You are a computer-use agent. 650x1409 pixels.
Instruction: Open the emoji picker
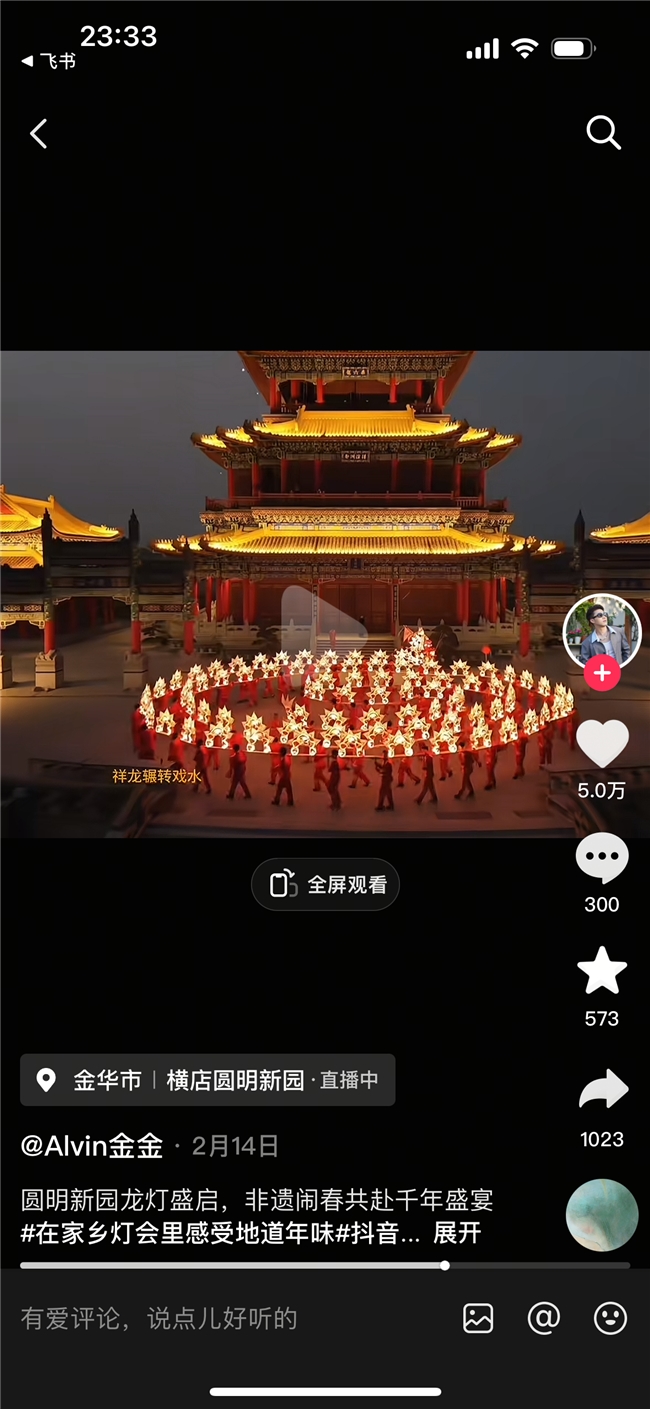point(610,1319)
